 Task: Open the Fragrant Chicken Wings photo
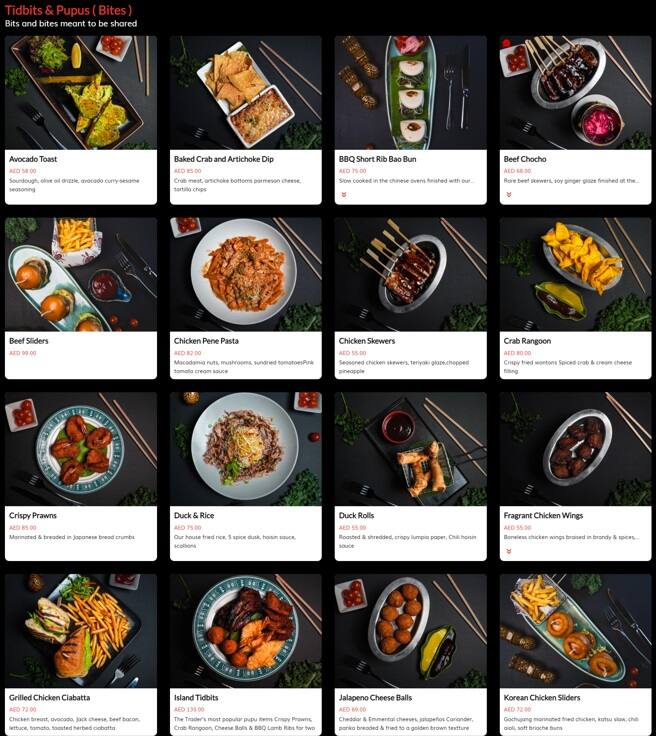pos(575,449)
